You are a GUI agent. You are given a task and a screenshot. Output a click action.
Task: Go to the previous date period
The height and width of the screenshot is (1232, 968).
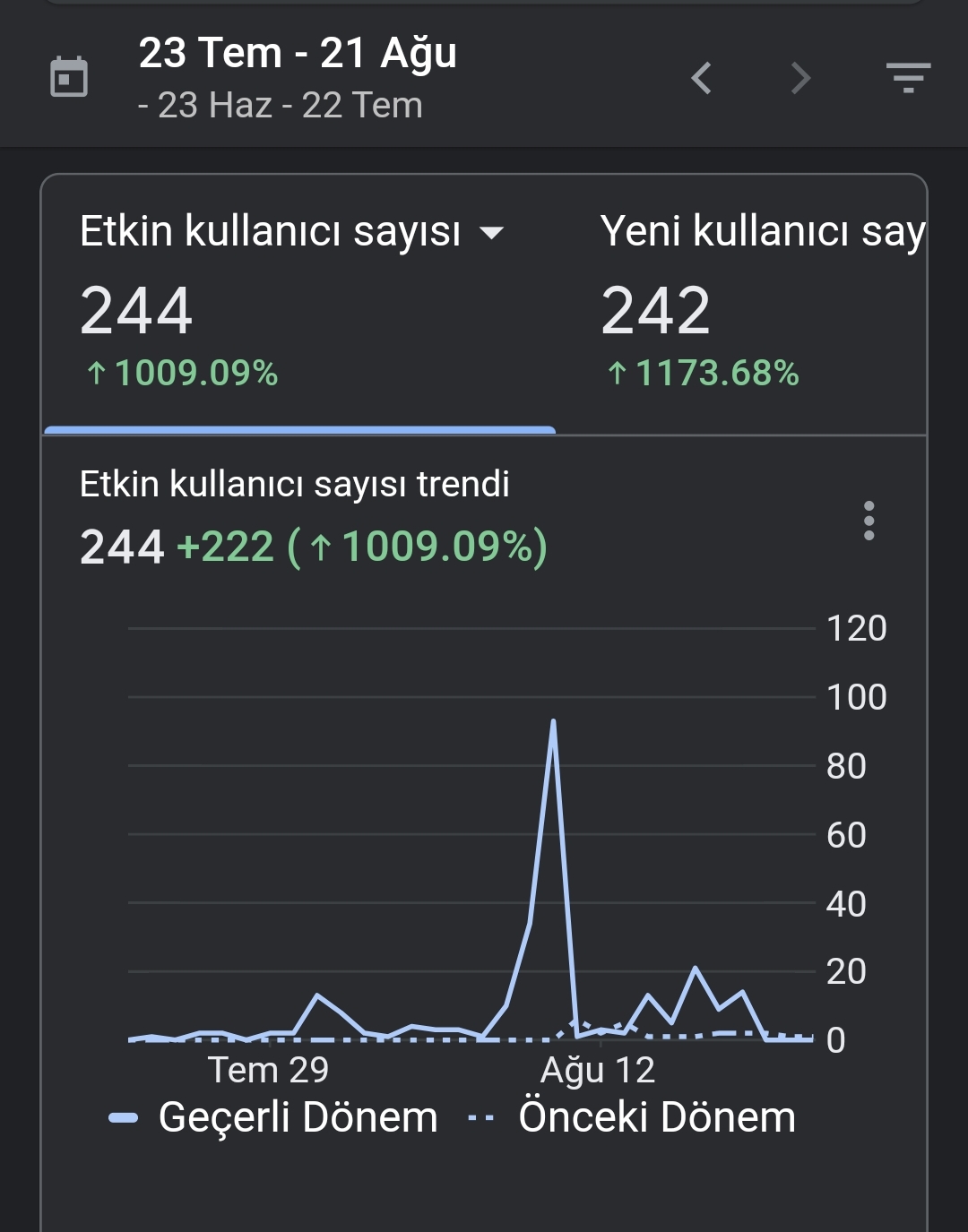702,78
